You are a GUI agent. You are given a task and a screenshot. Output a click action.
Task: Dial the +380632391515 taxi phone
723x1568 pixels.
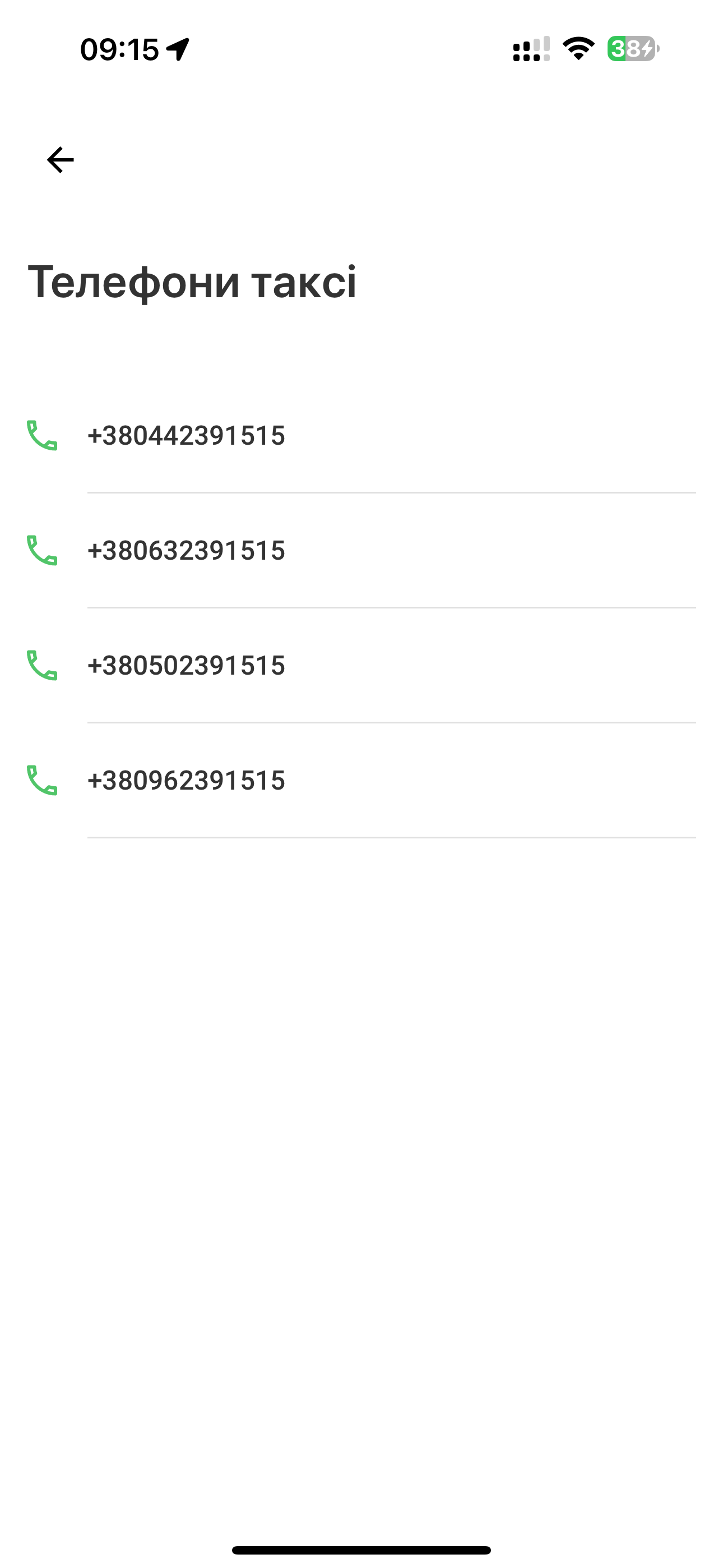[186, 551]
